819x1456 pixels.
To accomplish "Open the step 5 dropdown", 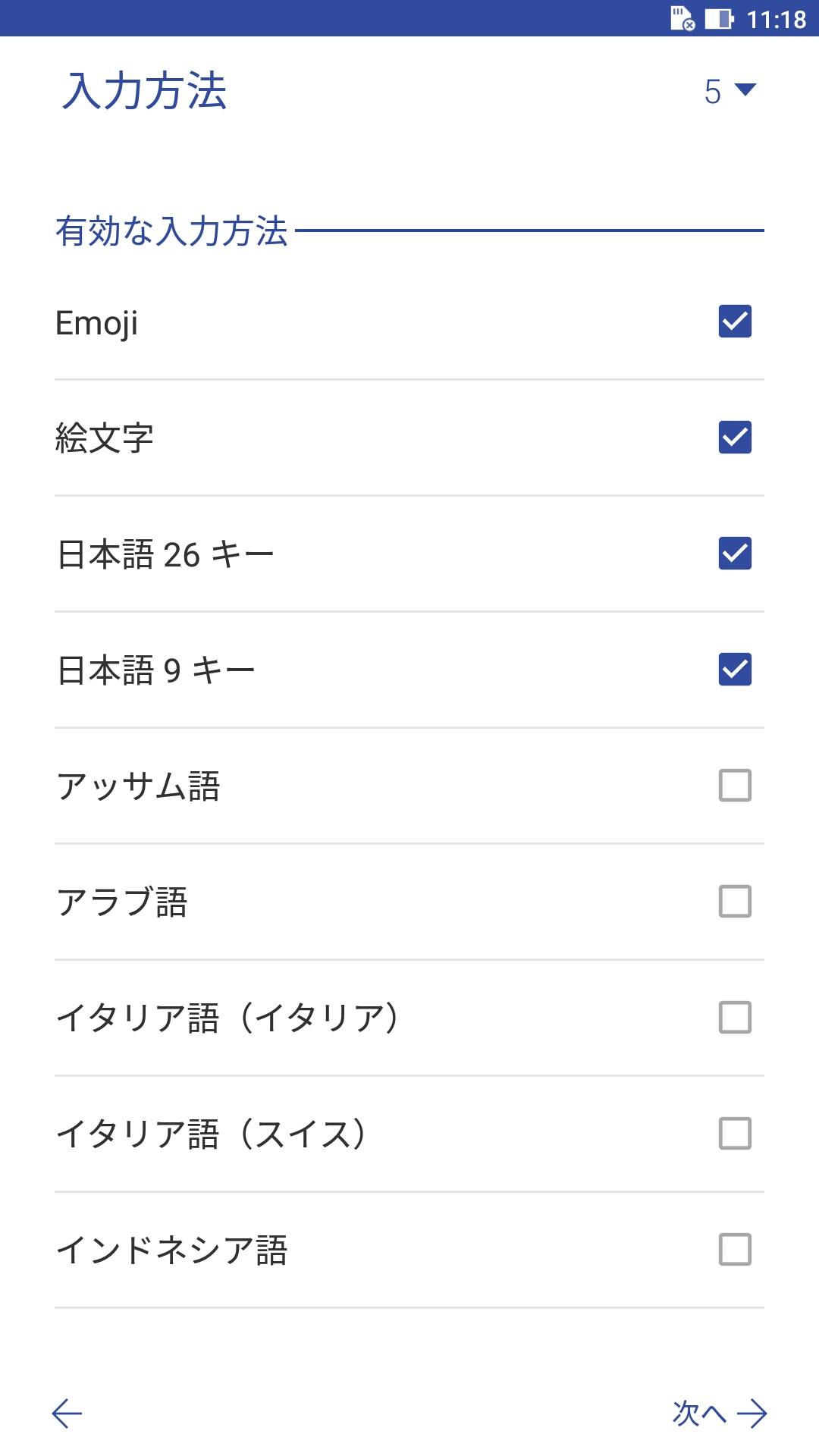I will (x=730, y=92).
